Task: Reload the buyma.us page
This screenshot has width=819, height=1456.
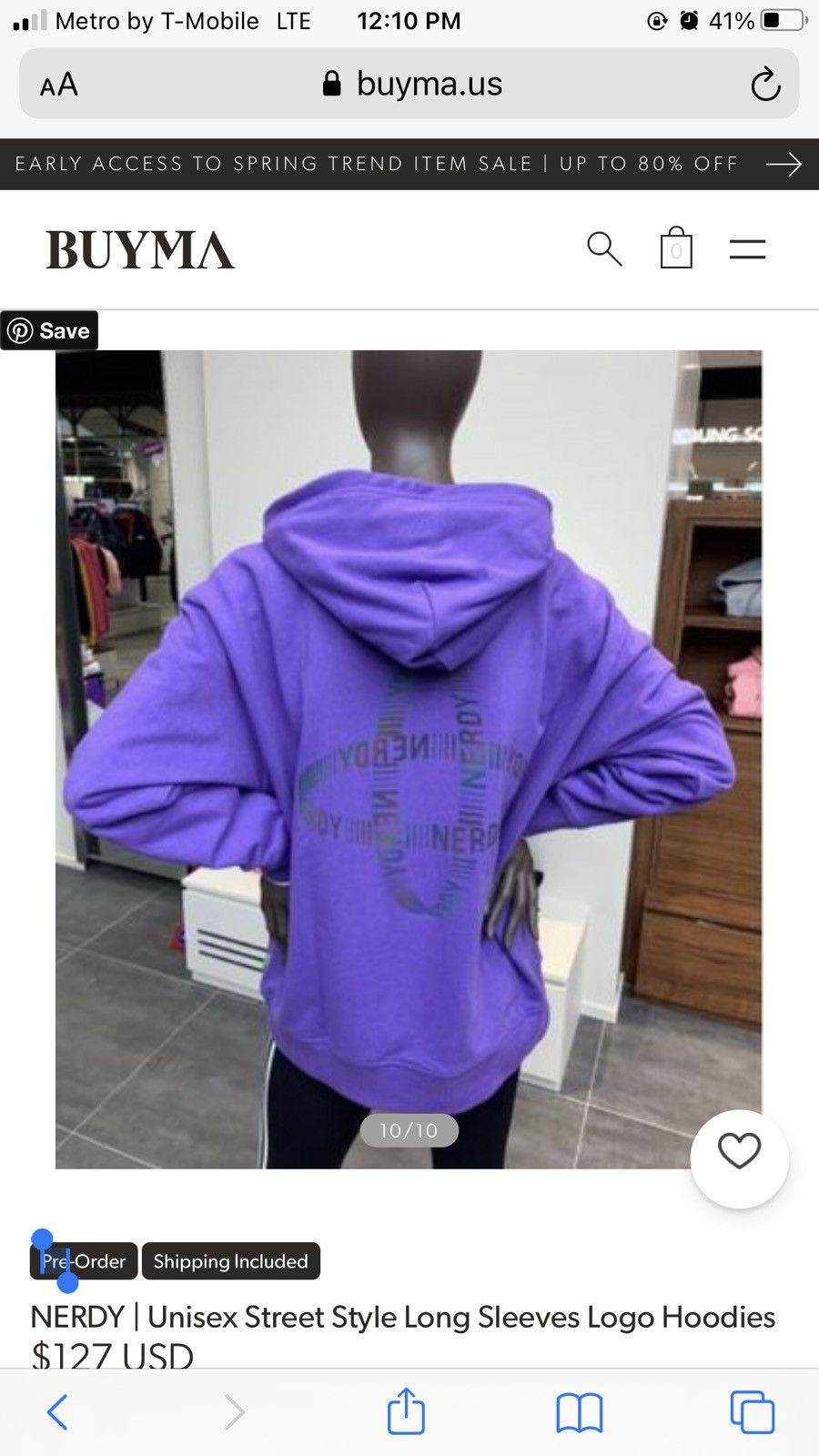Action: point(765,84)
